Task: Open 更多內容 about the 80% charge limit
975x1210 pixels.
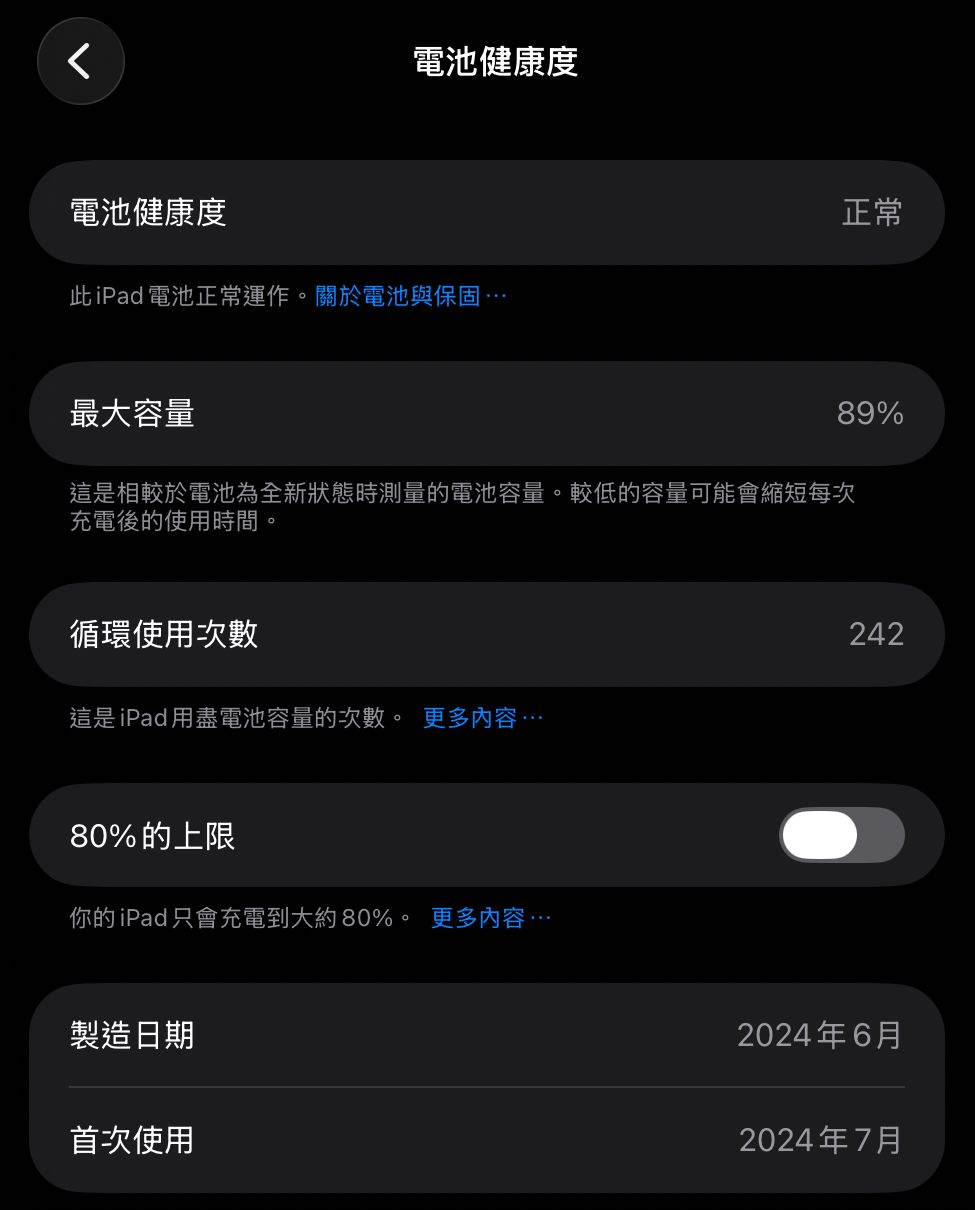Action: coord(490,918)
